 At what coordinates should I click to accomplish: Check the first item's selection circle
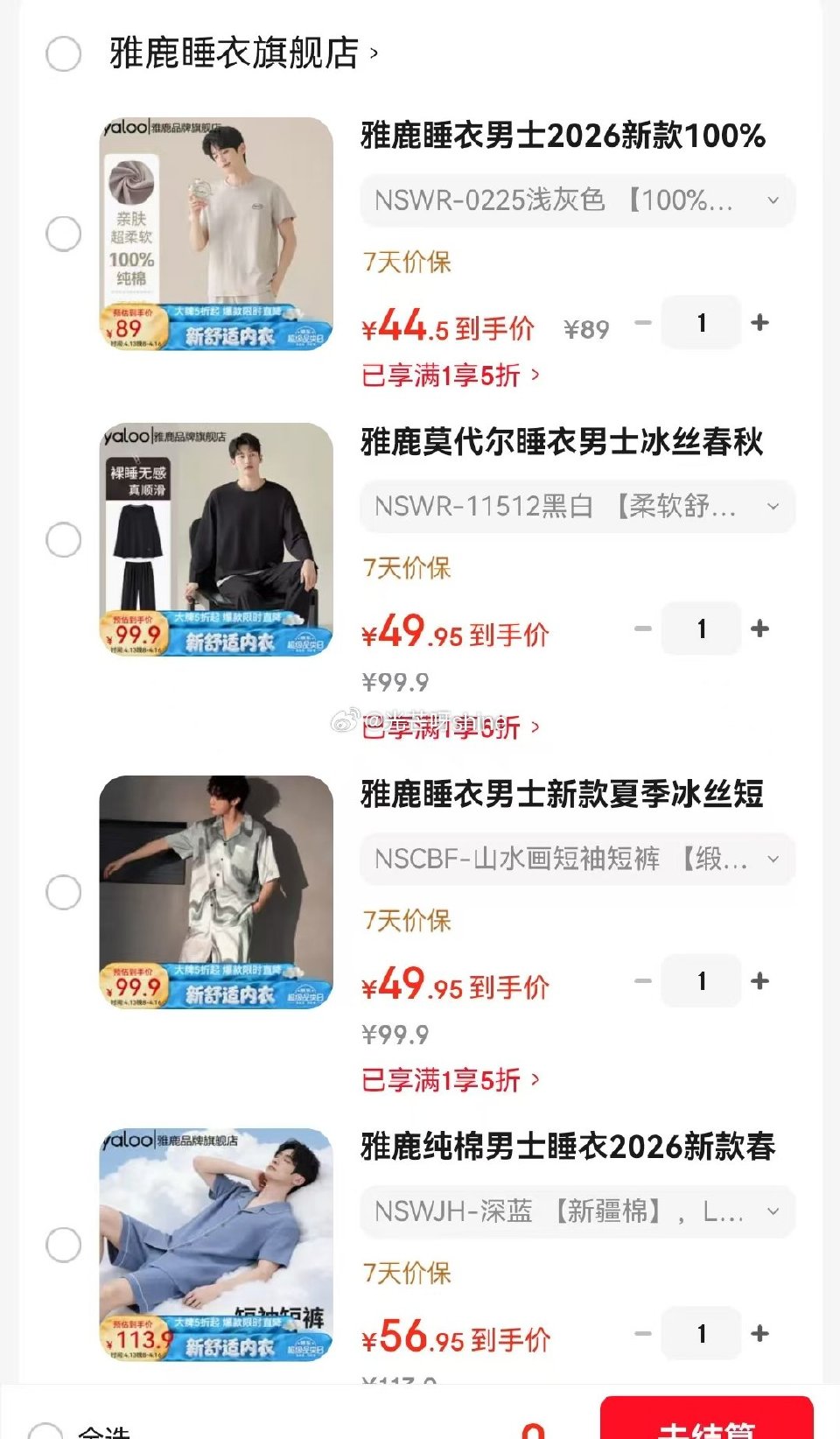tap(62, 234)
